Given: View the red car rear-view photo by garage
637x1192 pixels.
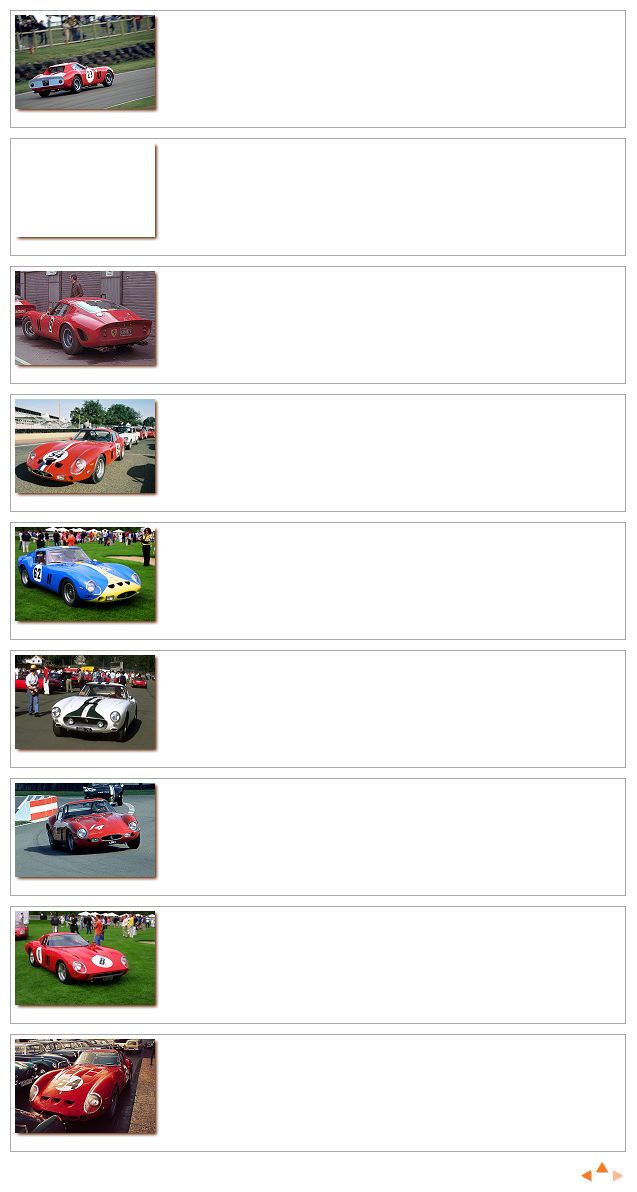Looking at the screenshot, I should [x=85, y=318].
